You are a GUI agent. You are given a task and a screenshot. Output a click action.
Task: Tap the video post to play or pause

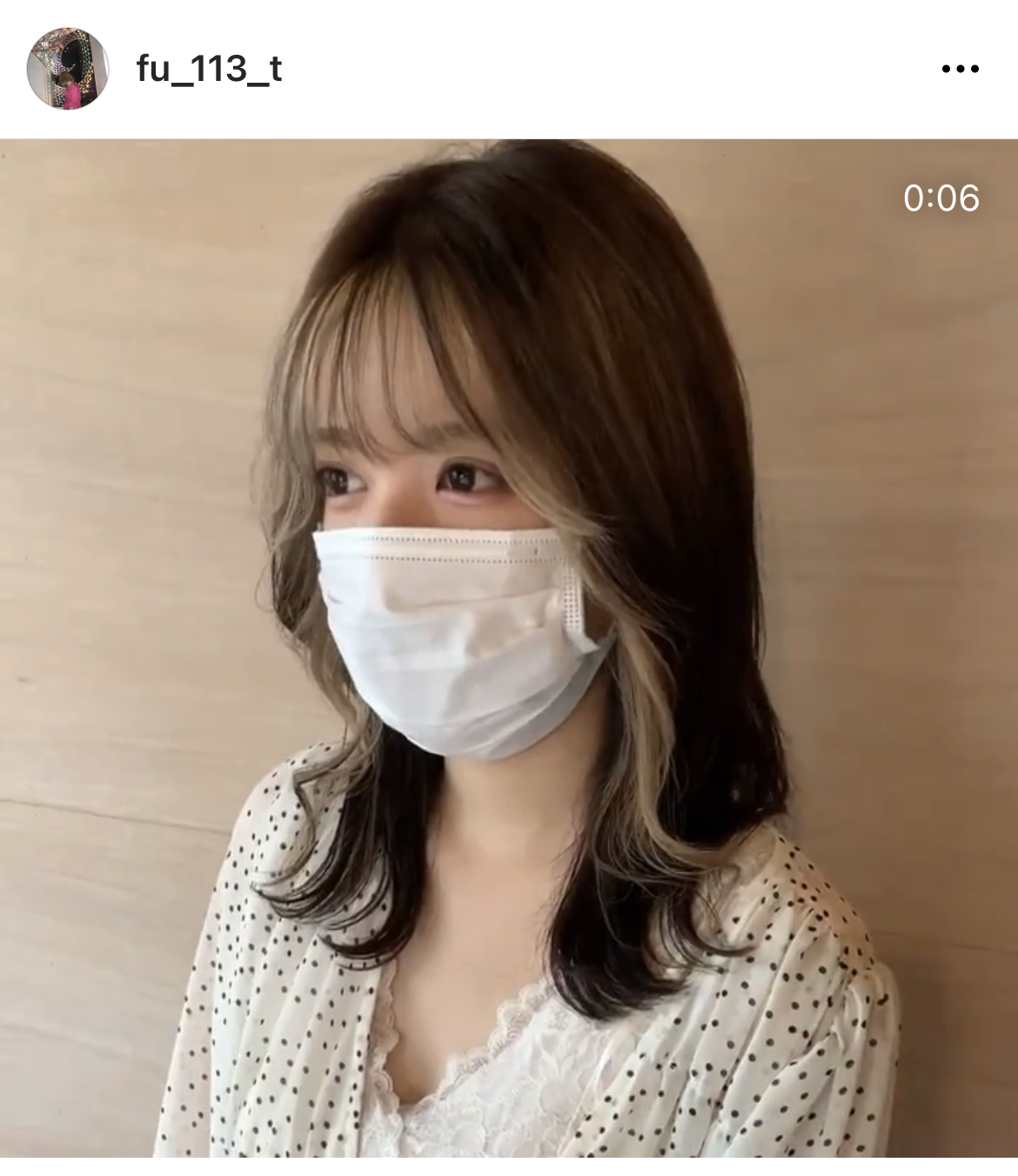point(509,648)
